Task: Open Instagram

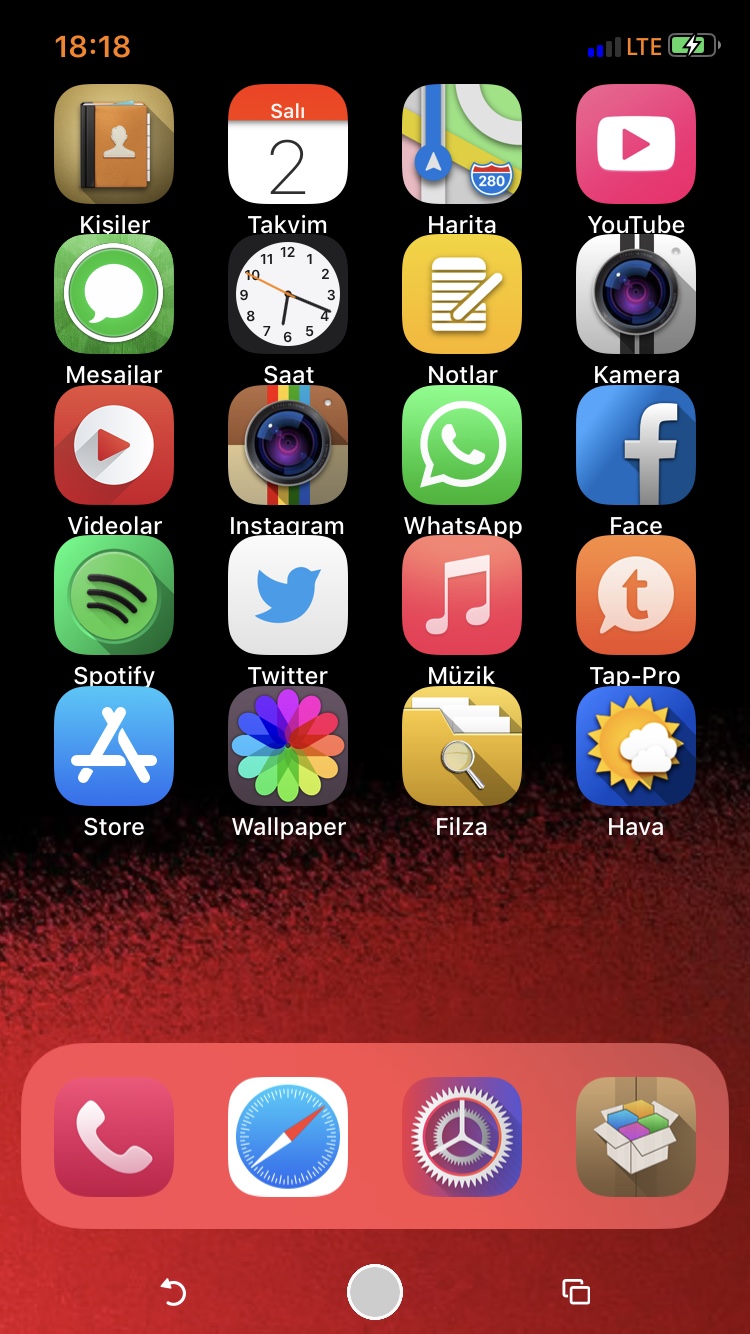Action: click(x=288, y=445)
